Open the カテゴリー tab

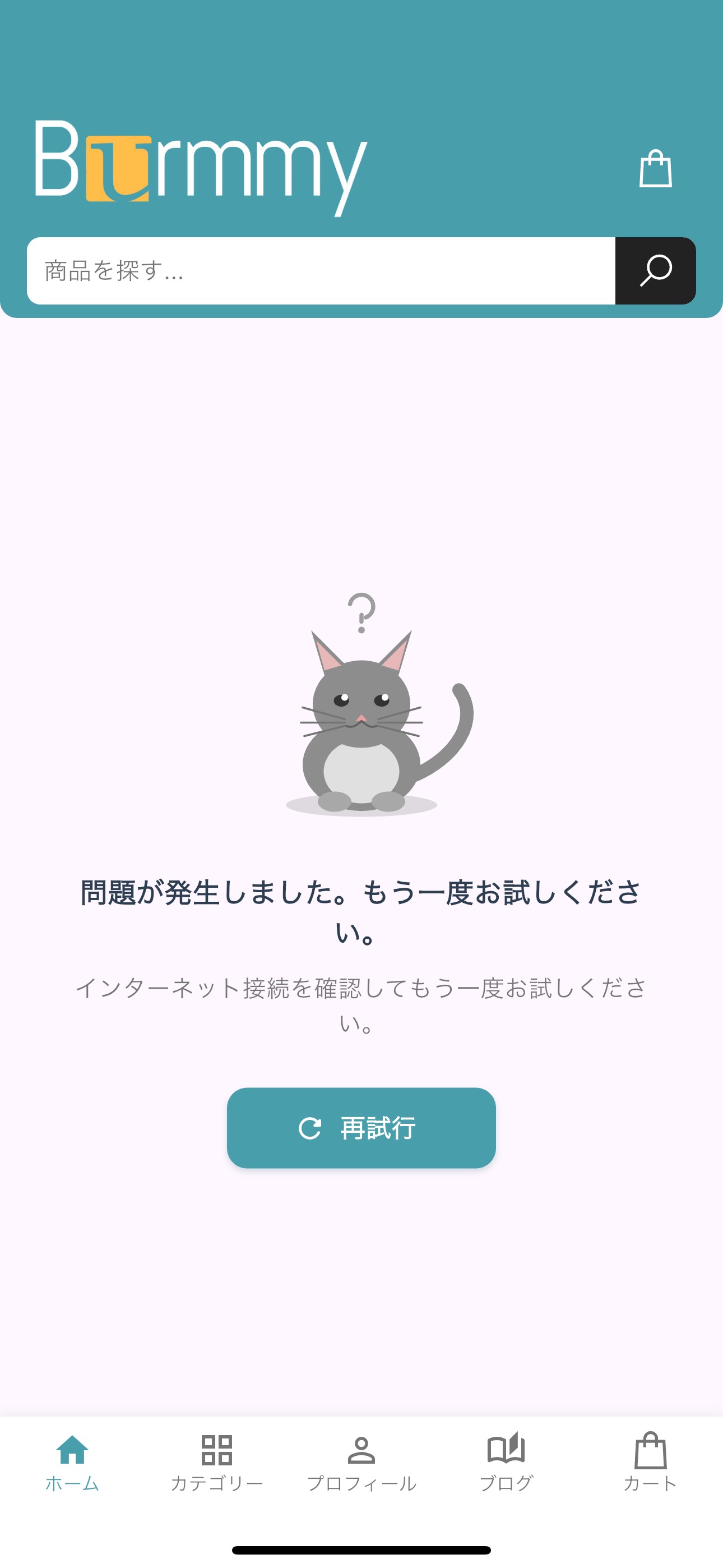point(217,1462)
